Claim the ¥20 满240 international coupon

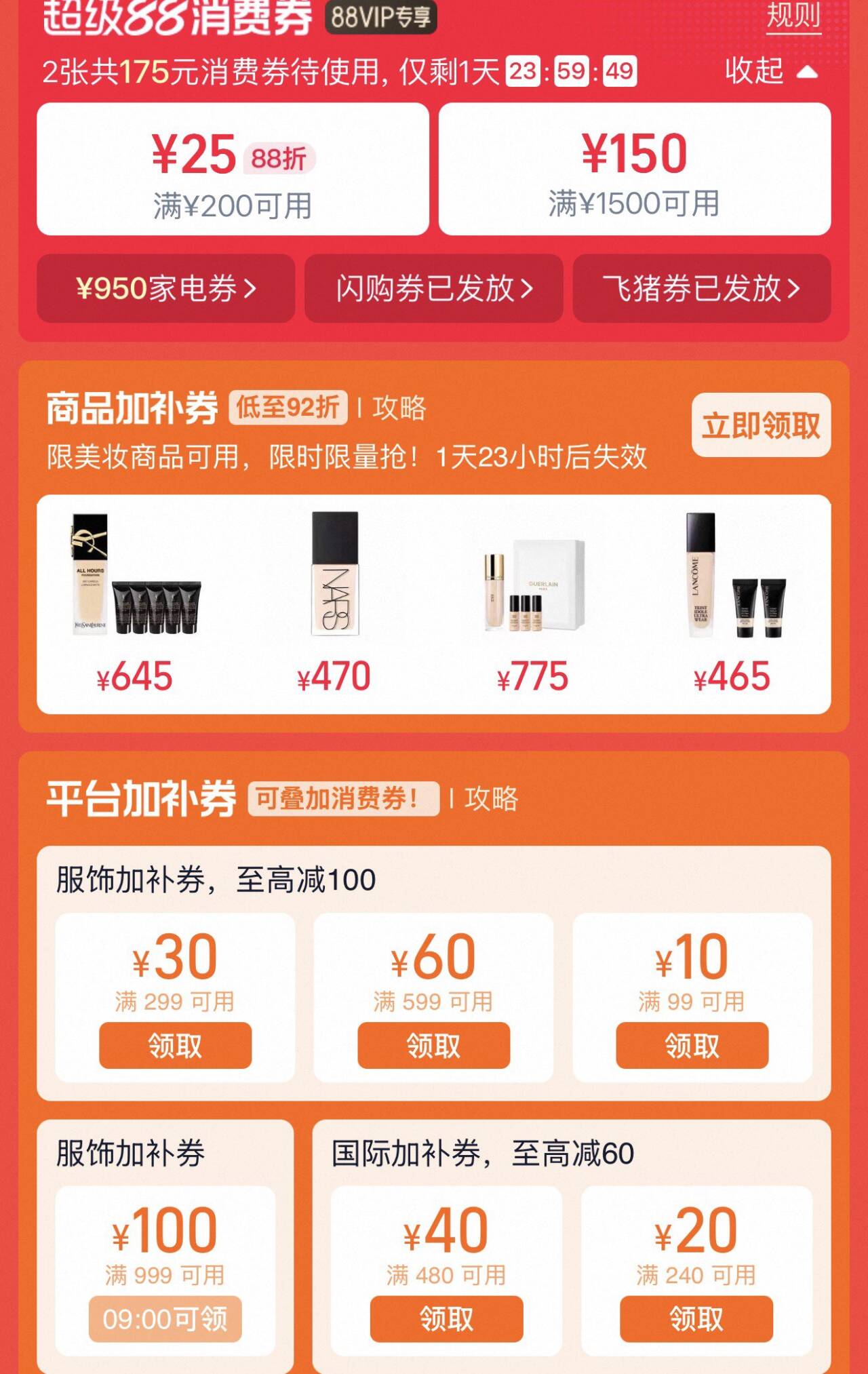point(696,1319)
